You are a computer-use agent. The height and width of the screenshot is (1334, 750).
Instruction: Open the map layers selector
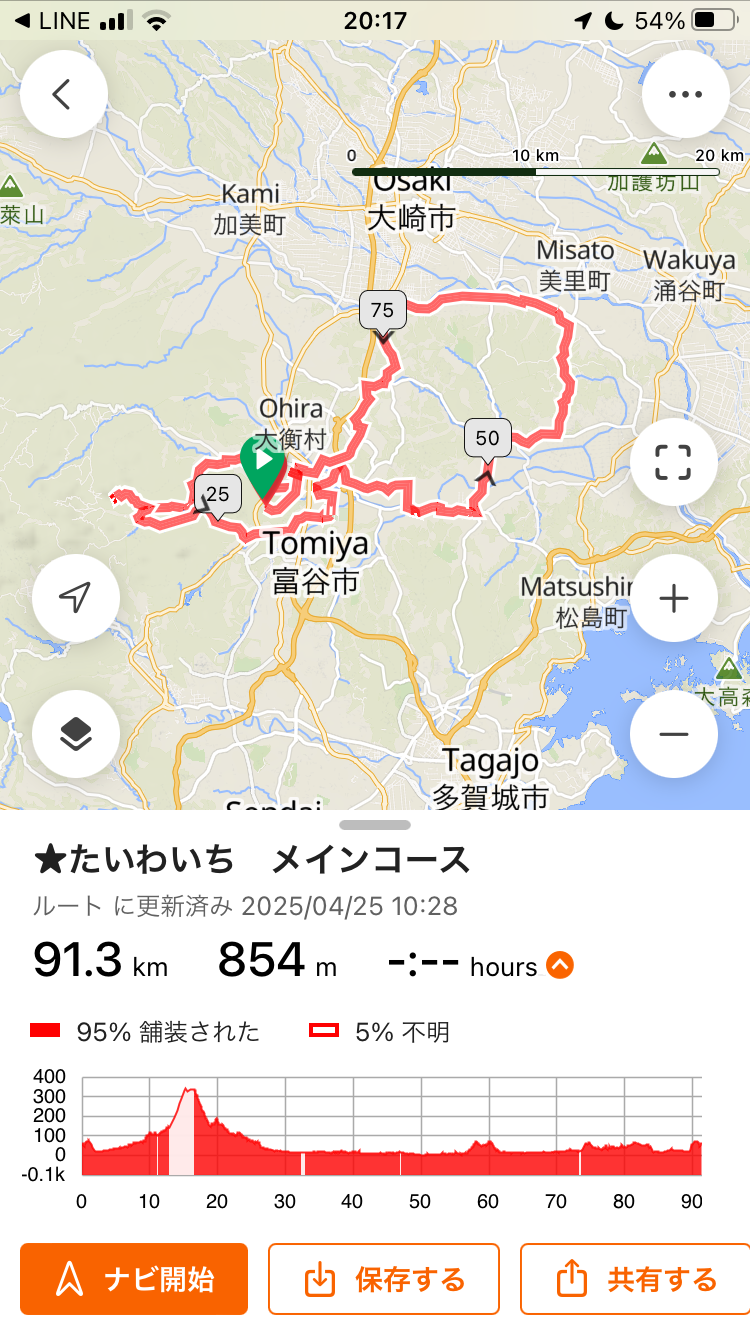pyautogui.click(x=75, y=734)
